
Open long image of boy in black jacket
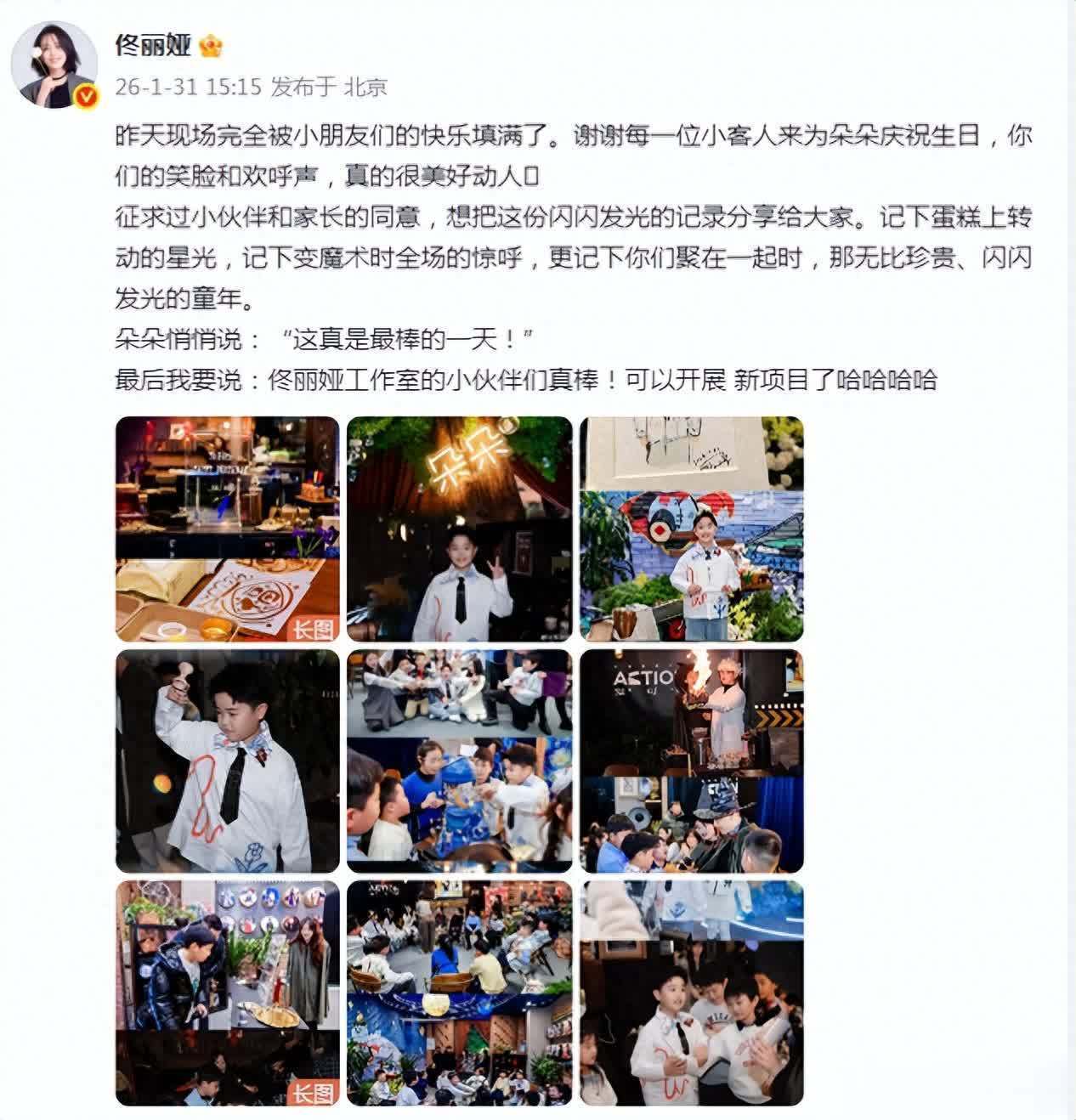click(x=227, y=993)
